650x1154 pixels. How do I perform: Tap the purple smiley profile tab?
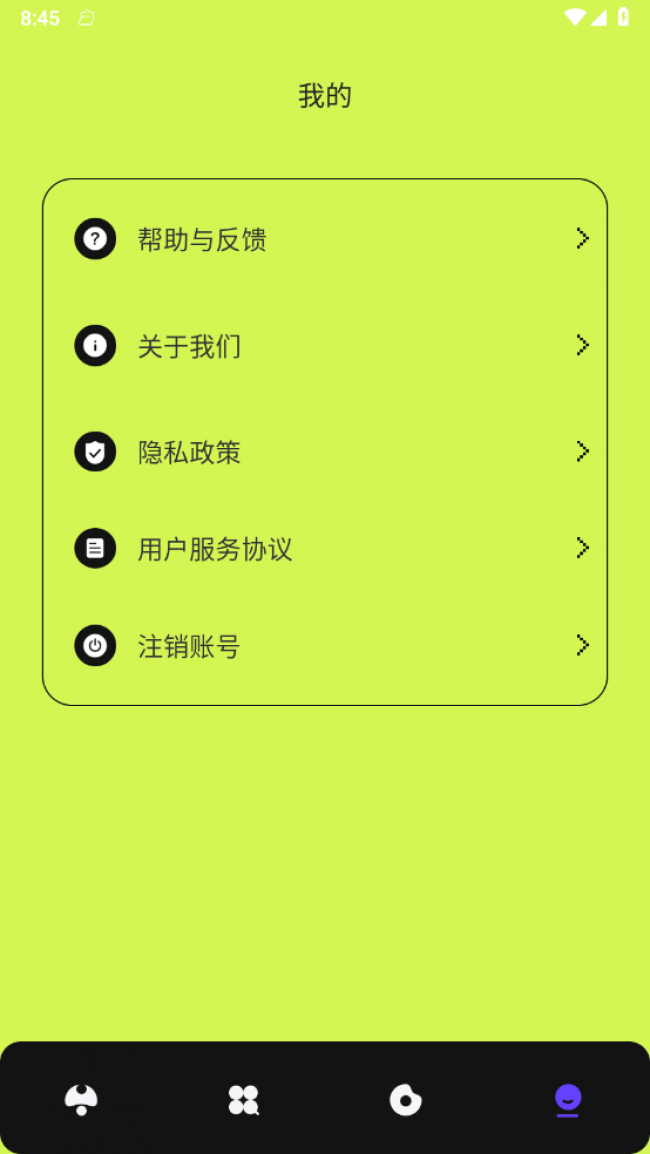coord(567,1100)
